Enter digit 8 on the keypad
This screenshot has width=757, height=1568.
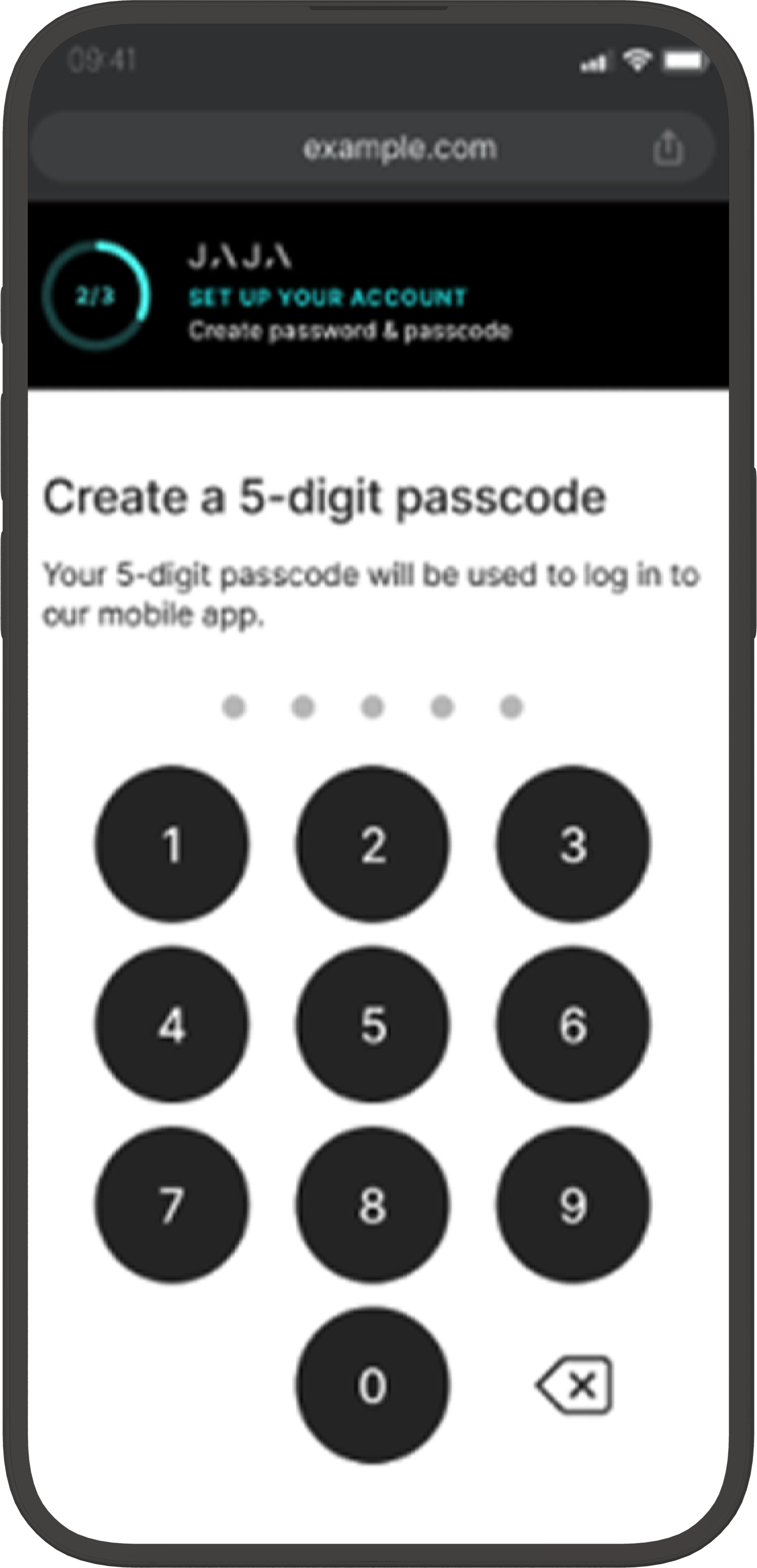pyautogui.click(x=373, y=1205)
